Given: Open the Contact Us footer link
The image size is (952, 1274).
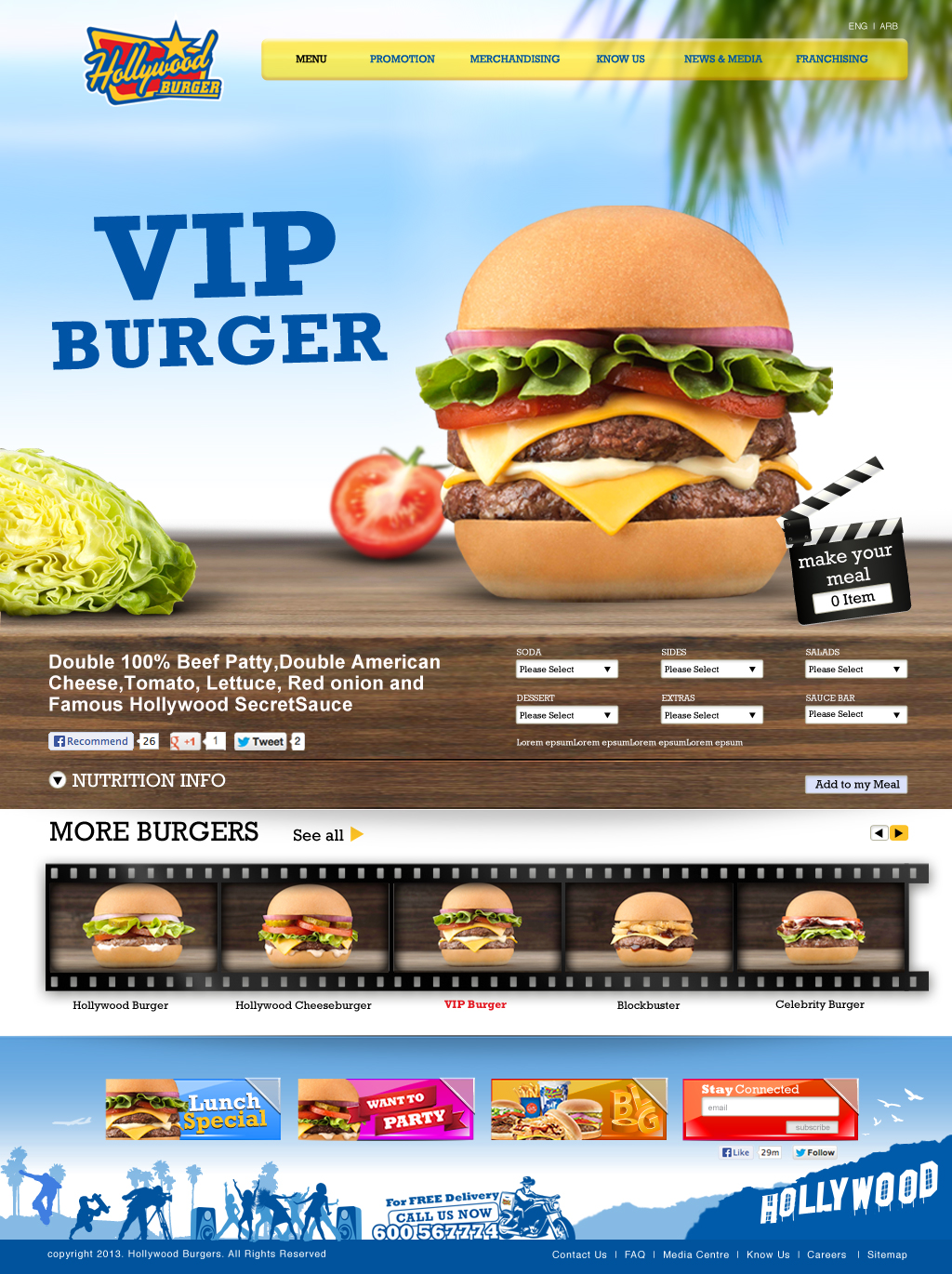Looking at the screenshot, I should 579,1254.
